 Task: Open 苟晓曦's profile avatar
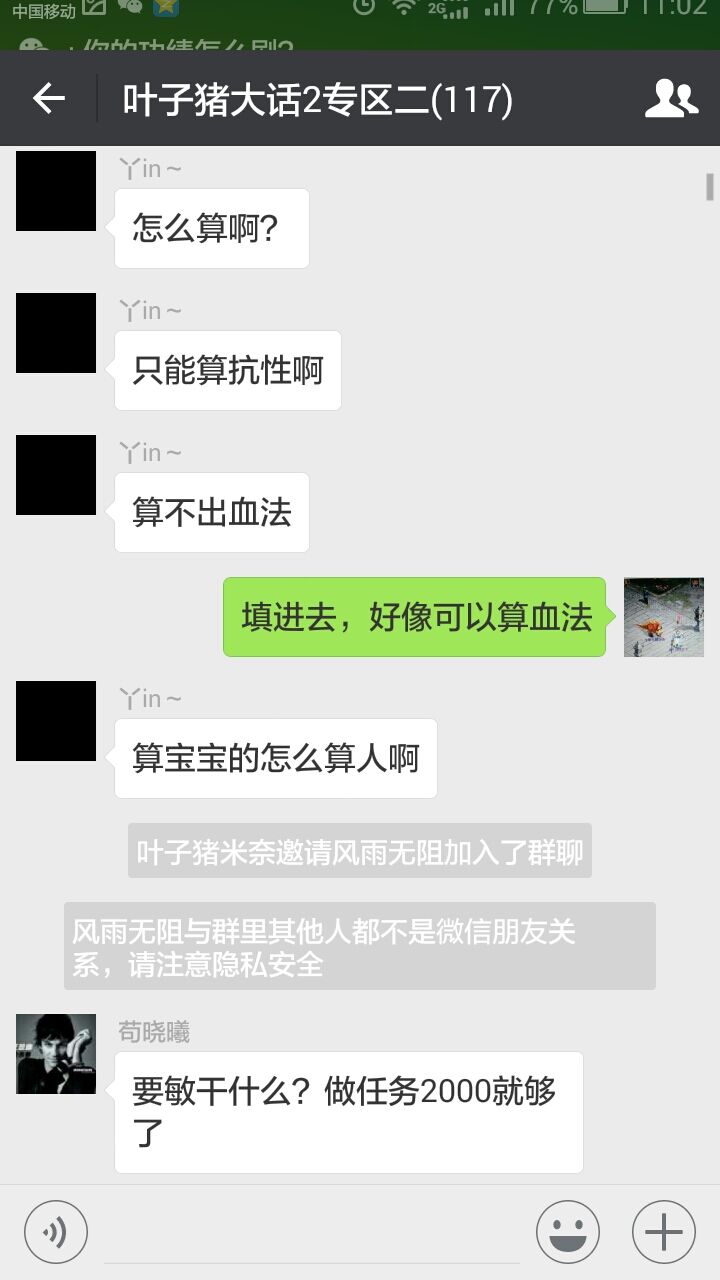[x=56, y=1054]
